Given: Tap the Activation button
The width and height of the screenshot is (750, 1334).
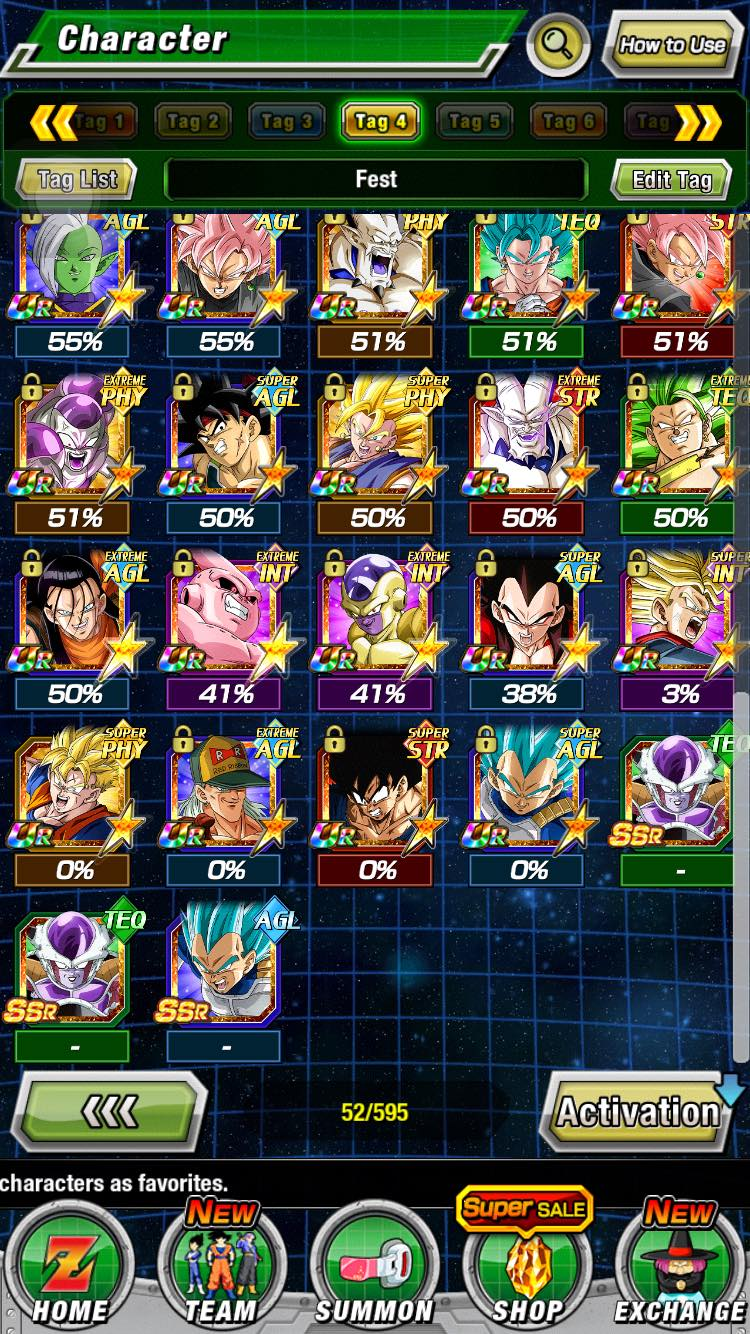Looking at the screenshot, I should pos(638,1112).
